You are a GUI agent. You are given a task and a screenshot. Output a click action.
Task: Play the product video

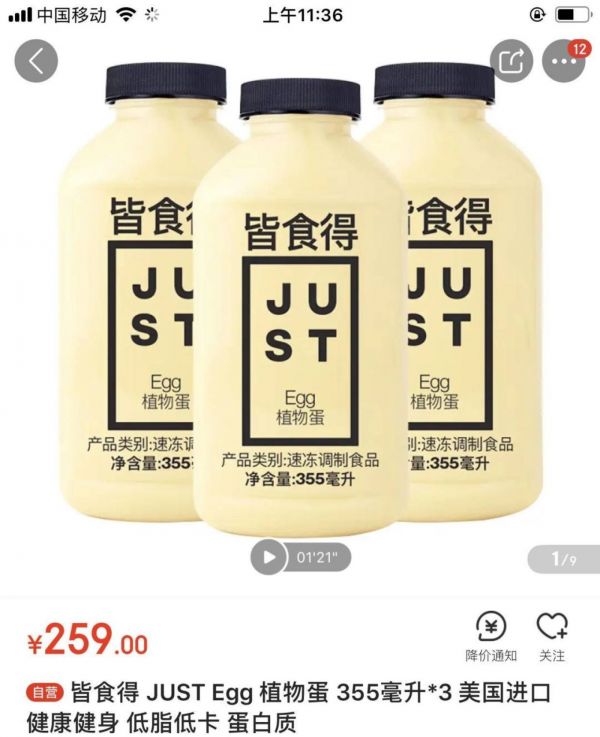point(268,556)
